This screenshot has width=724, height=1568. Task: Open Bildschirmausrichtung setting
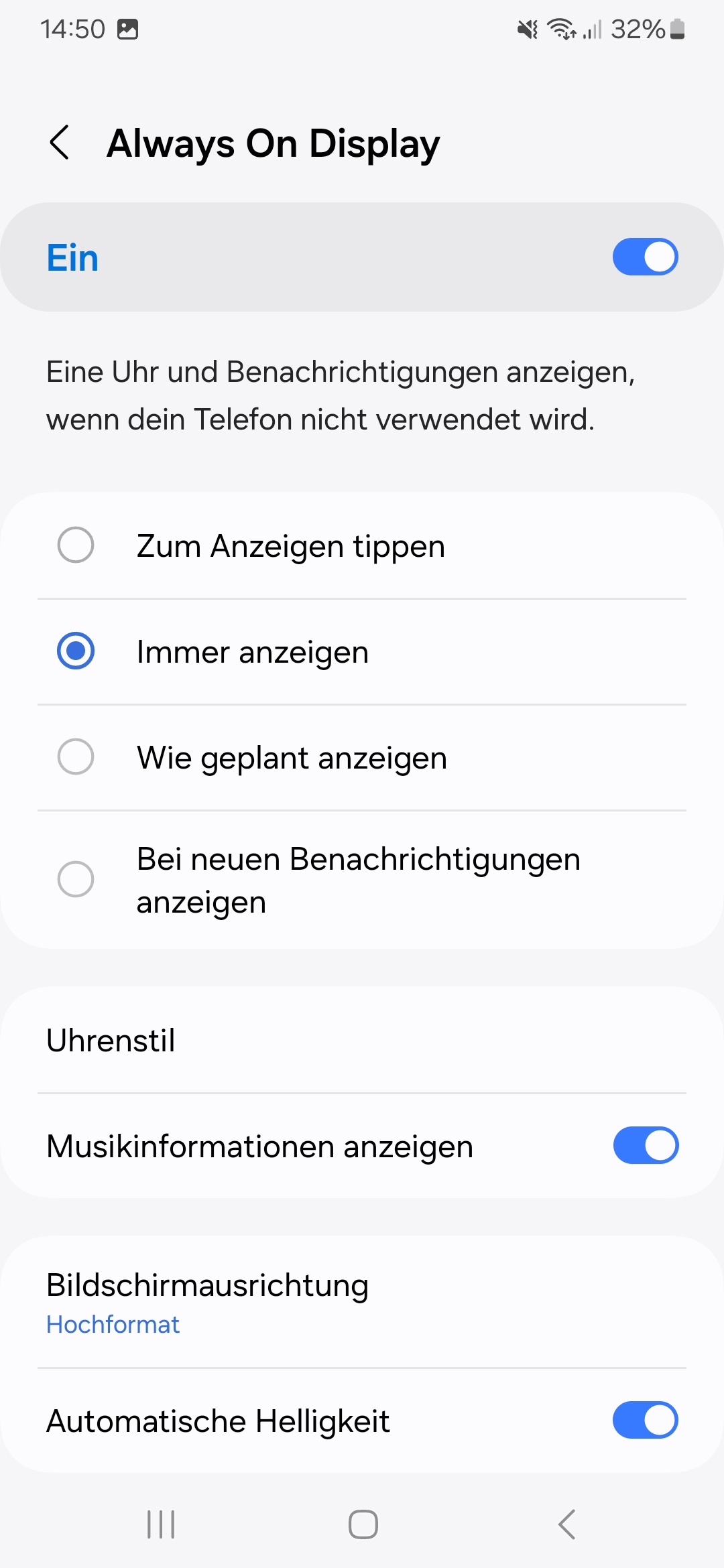[362, 1302]
